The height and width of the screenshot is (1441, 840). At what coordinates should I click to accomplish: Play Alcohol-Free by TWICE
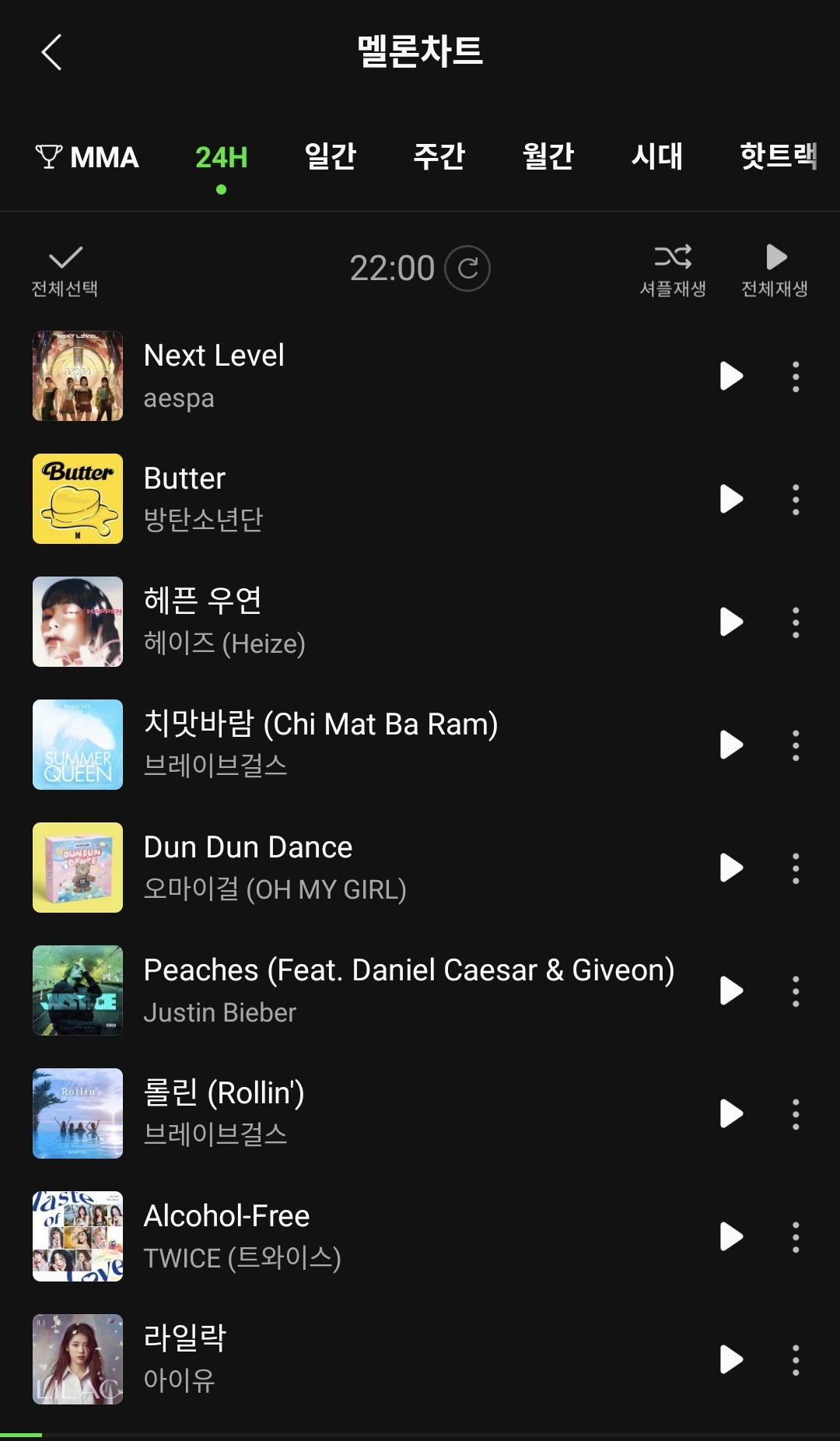731,1236
